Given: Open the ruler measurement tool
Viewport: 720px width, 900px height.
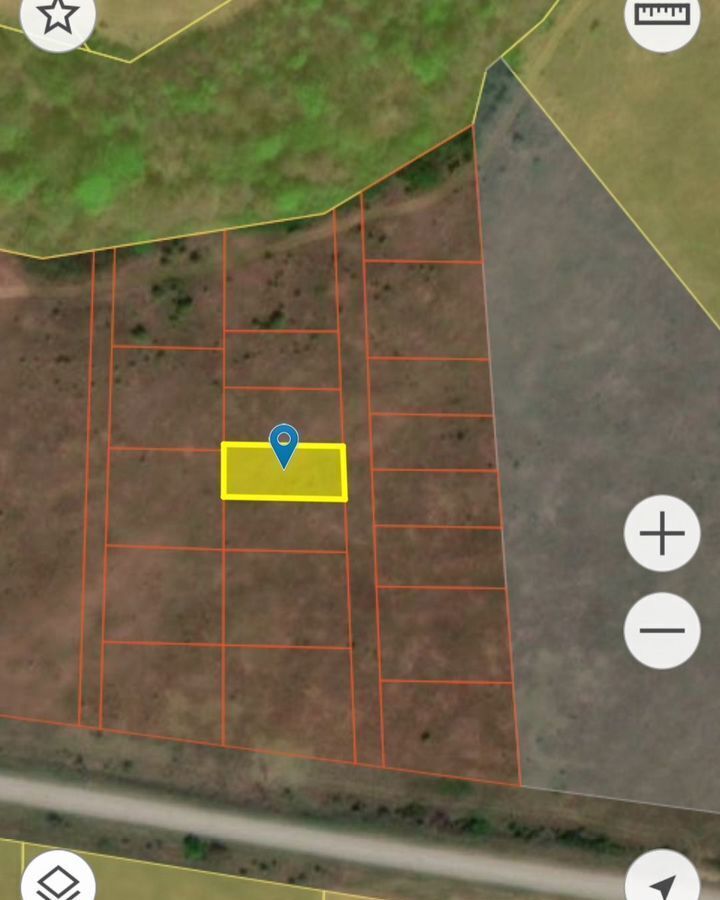Looking at the screenshot, I should pyautogui.click(x=662, y=15).
